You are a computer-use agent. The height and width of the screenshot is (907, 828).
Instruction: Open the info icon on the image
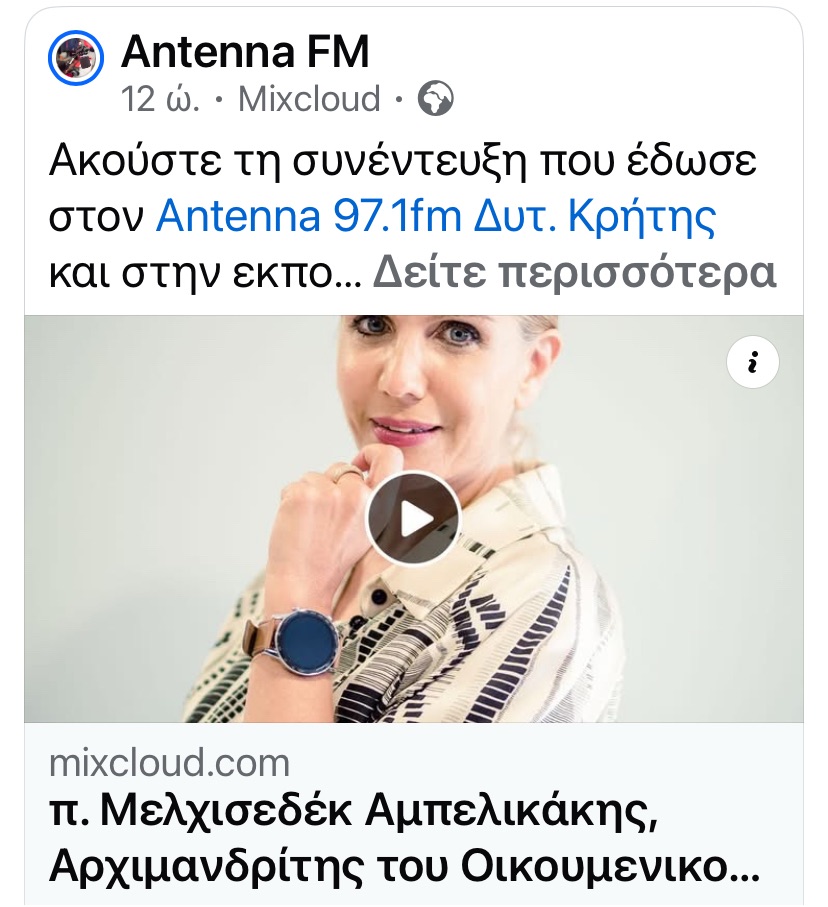click(752, 364)
